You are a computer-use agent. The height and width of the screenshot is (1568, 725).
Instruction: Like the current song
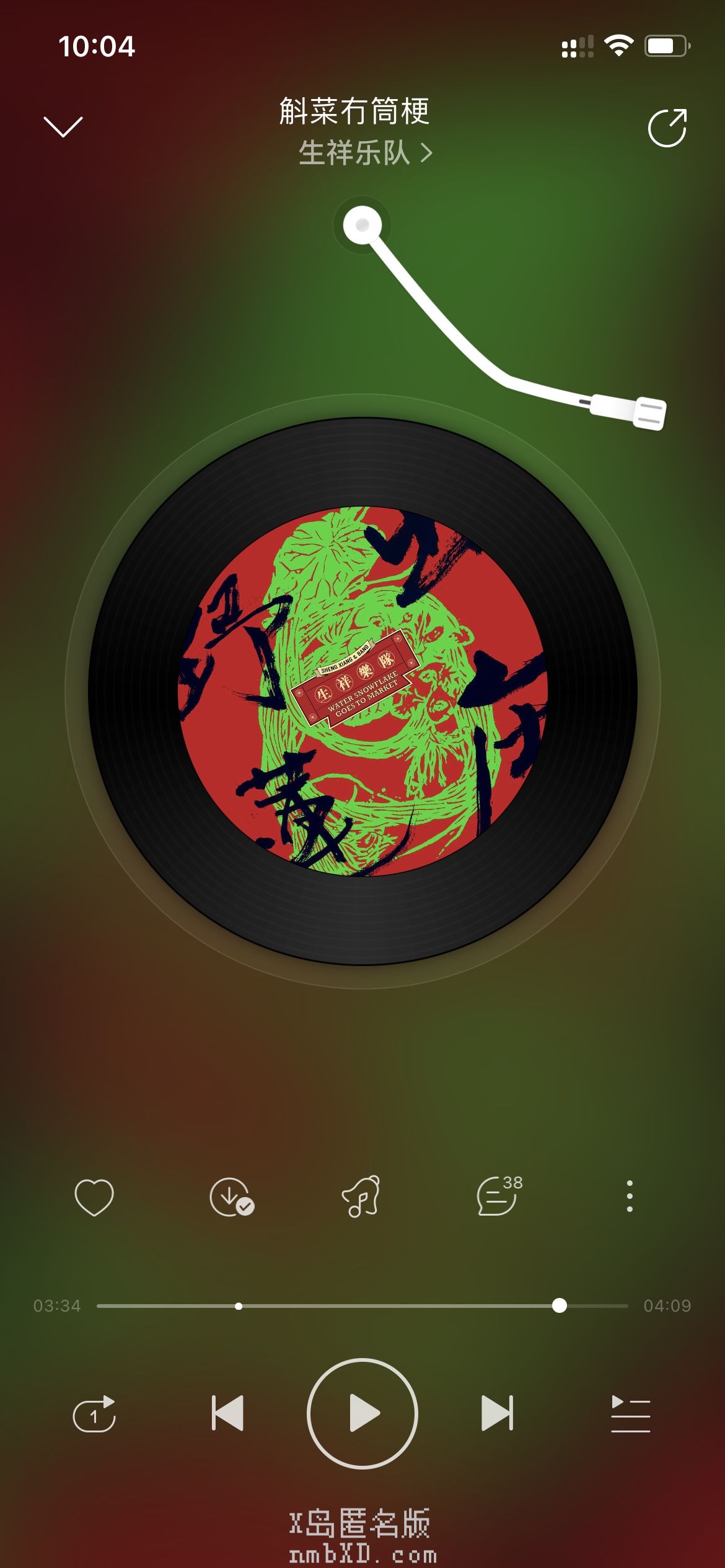[x=94, y=1196]
